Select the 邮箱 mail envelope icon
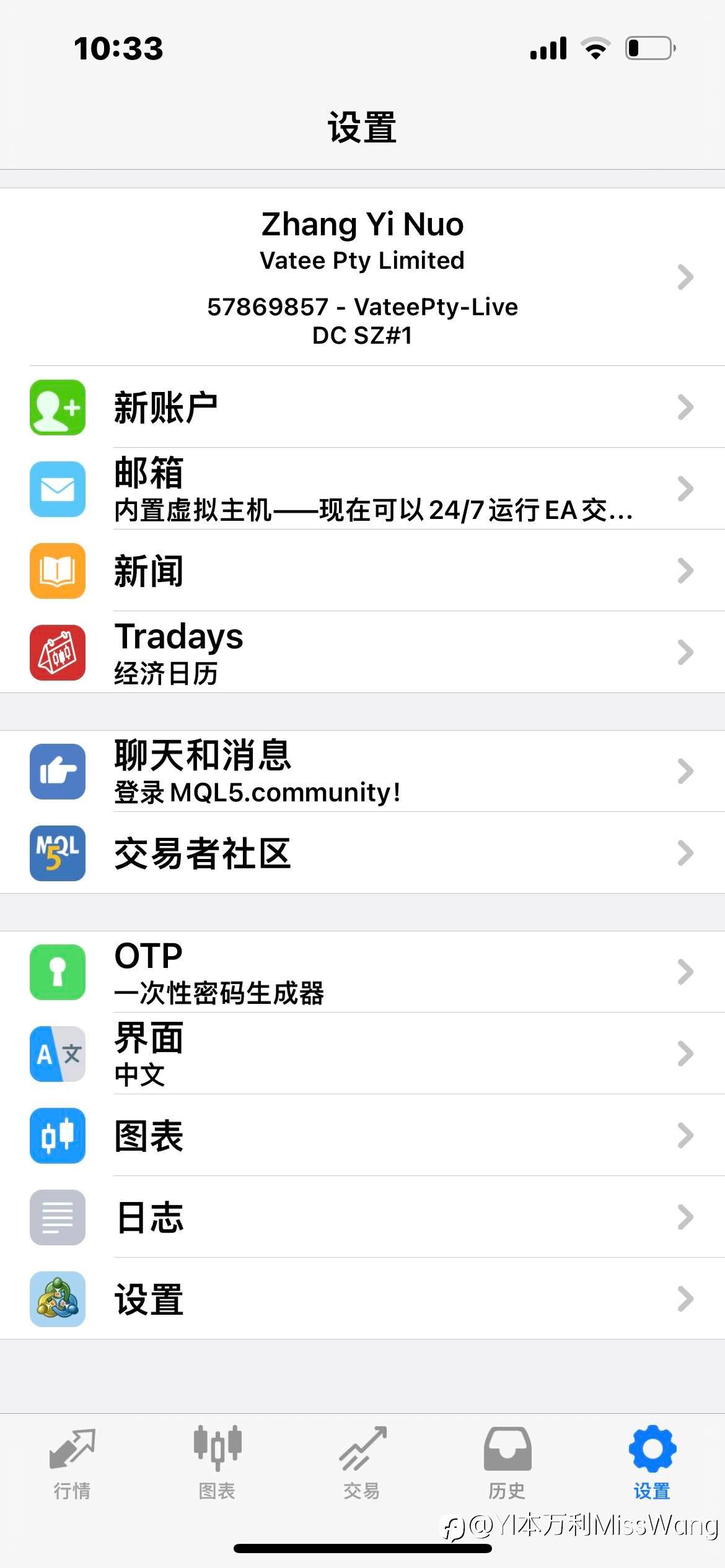Viewport: 725px width, 1568px height. point(57,489)
